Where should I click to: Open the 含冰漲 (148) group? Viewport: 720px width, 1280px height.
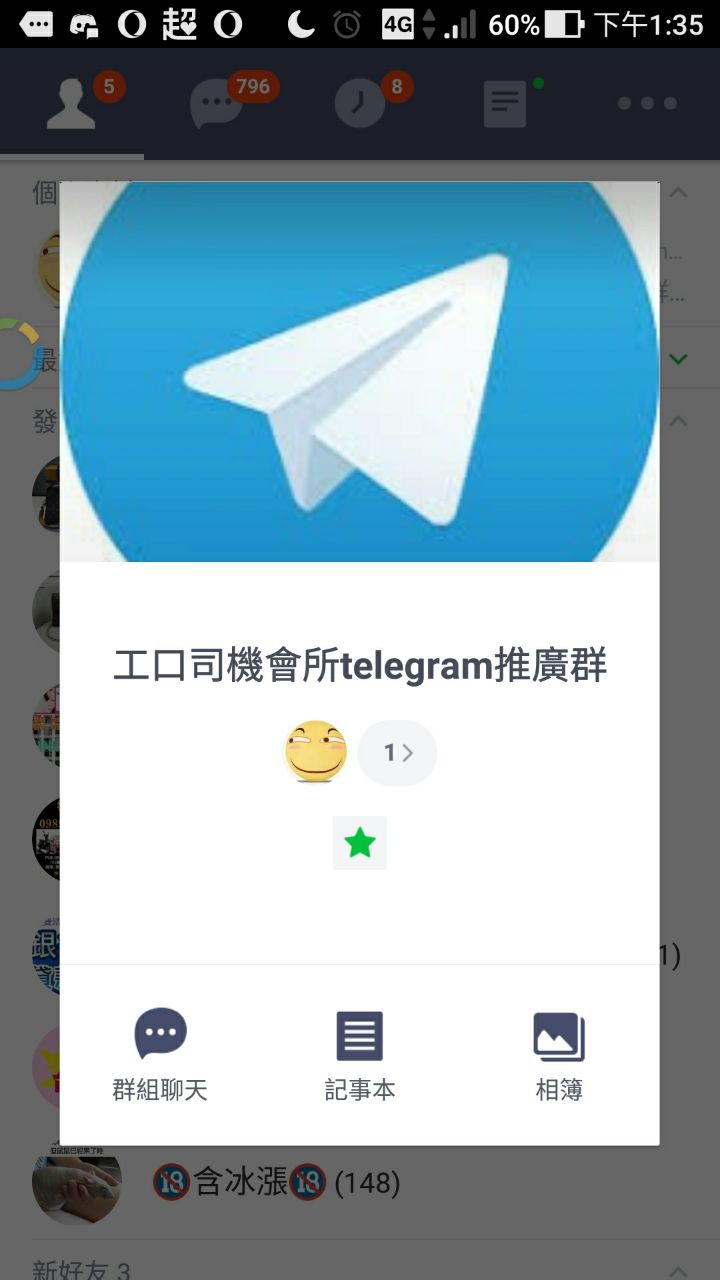275,1184
